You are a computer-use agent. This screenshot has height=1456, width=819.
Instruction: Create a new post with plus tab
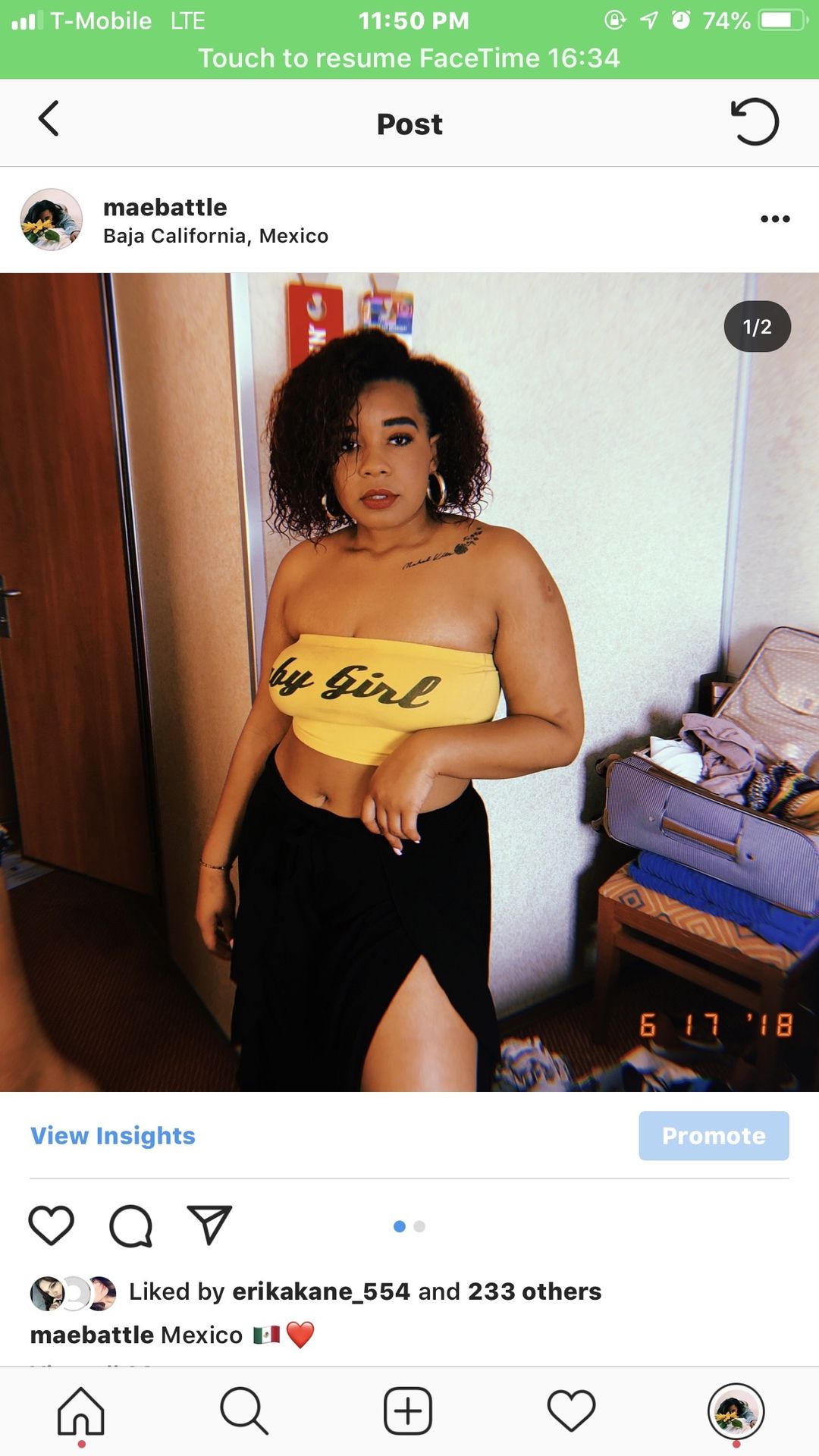click(408, 1411)
